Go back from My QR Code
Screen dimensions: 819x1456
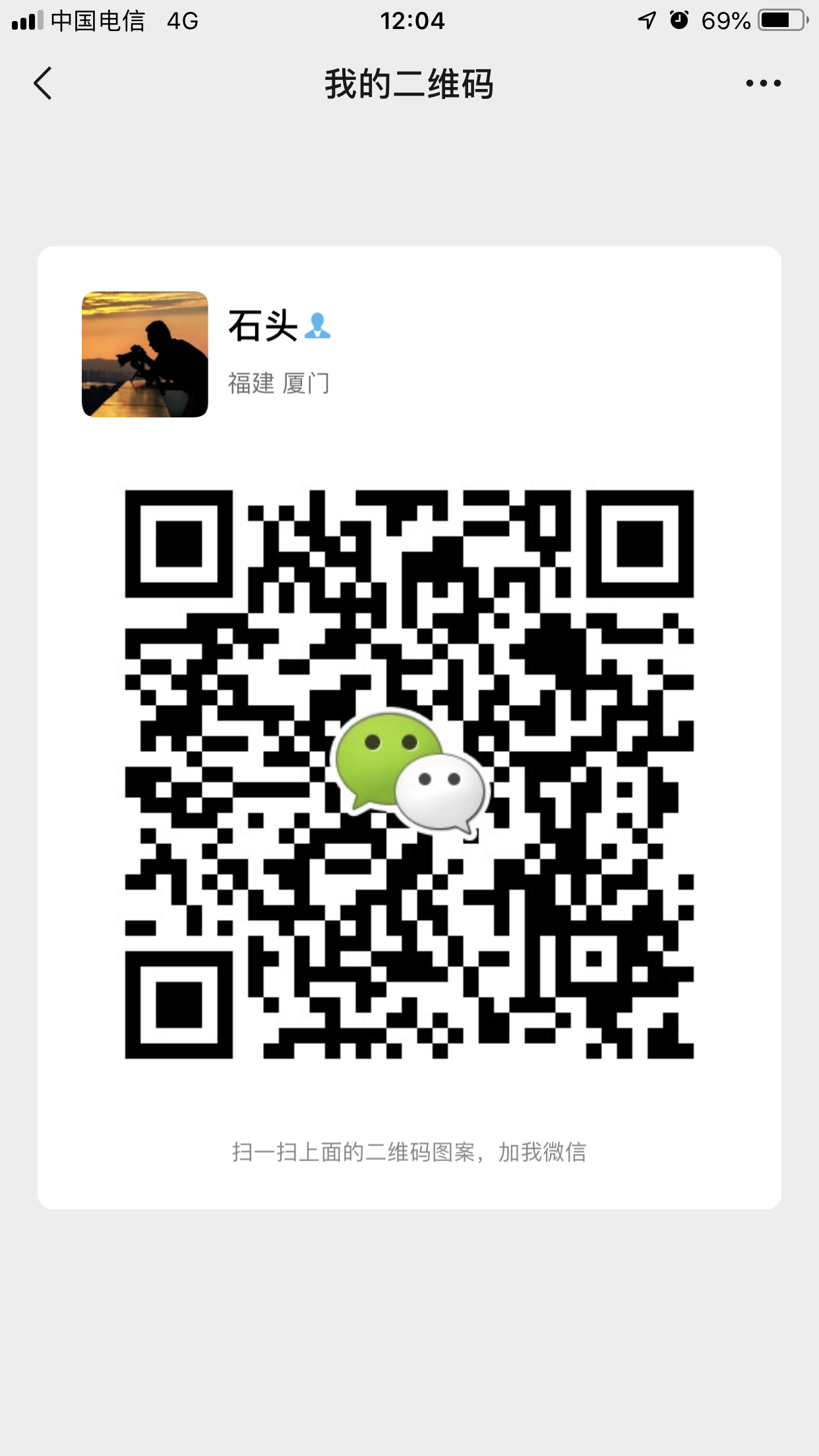(43, 84)
